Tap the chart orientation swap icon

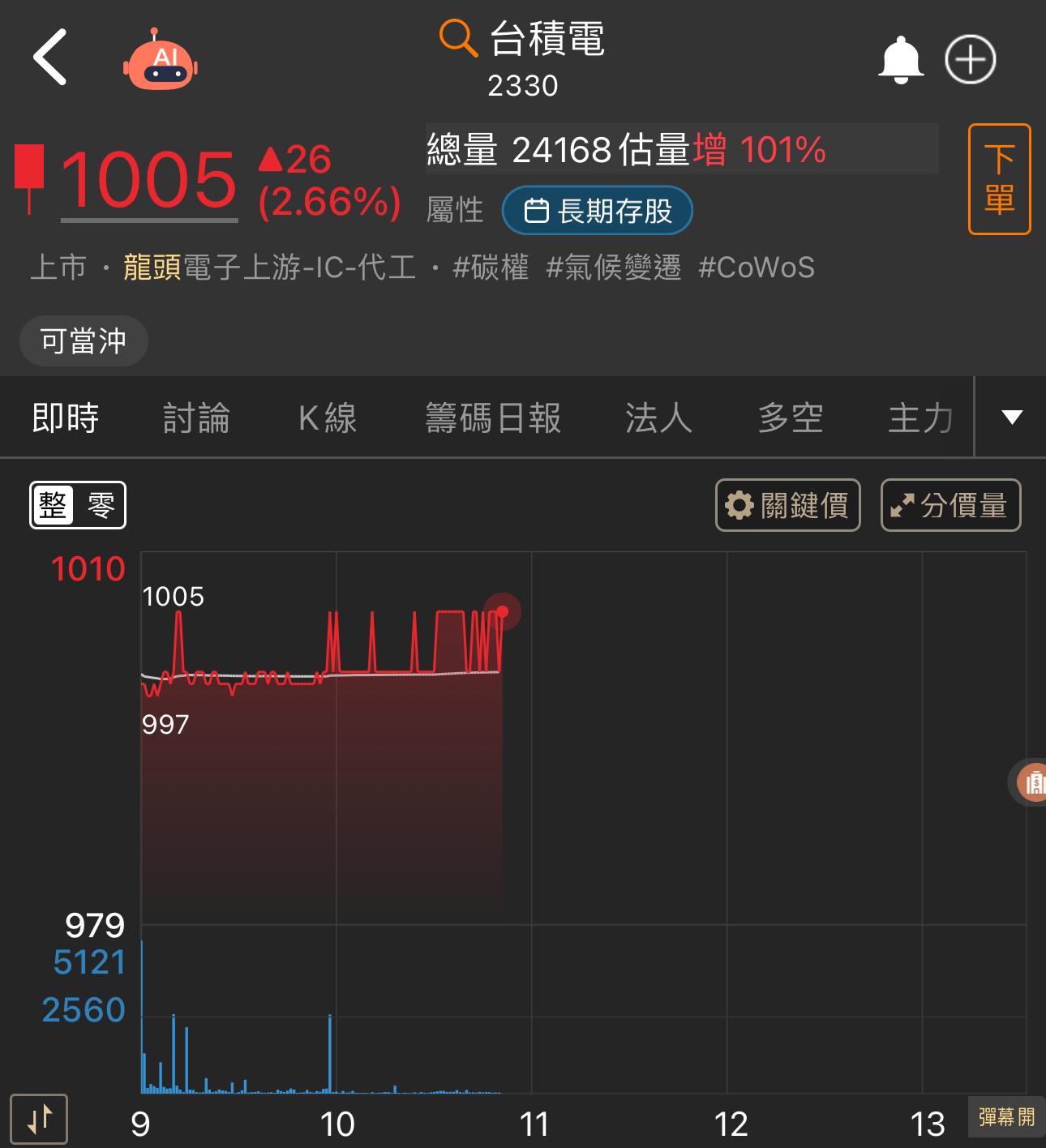pos(39,1120)
